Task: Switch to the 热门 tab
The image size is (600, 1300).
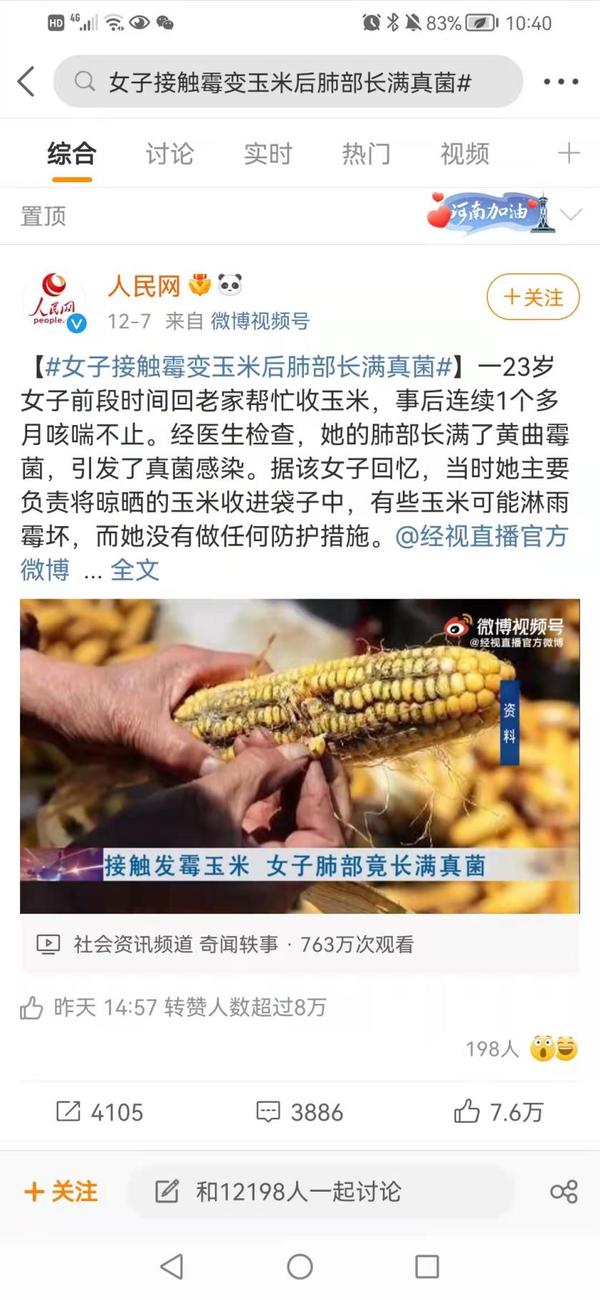Action: pos(365,153)
